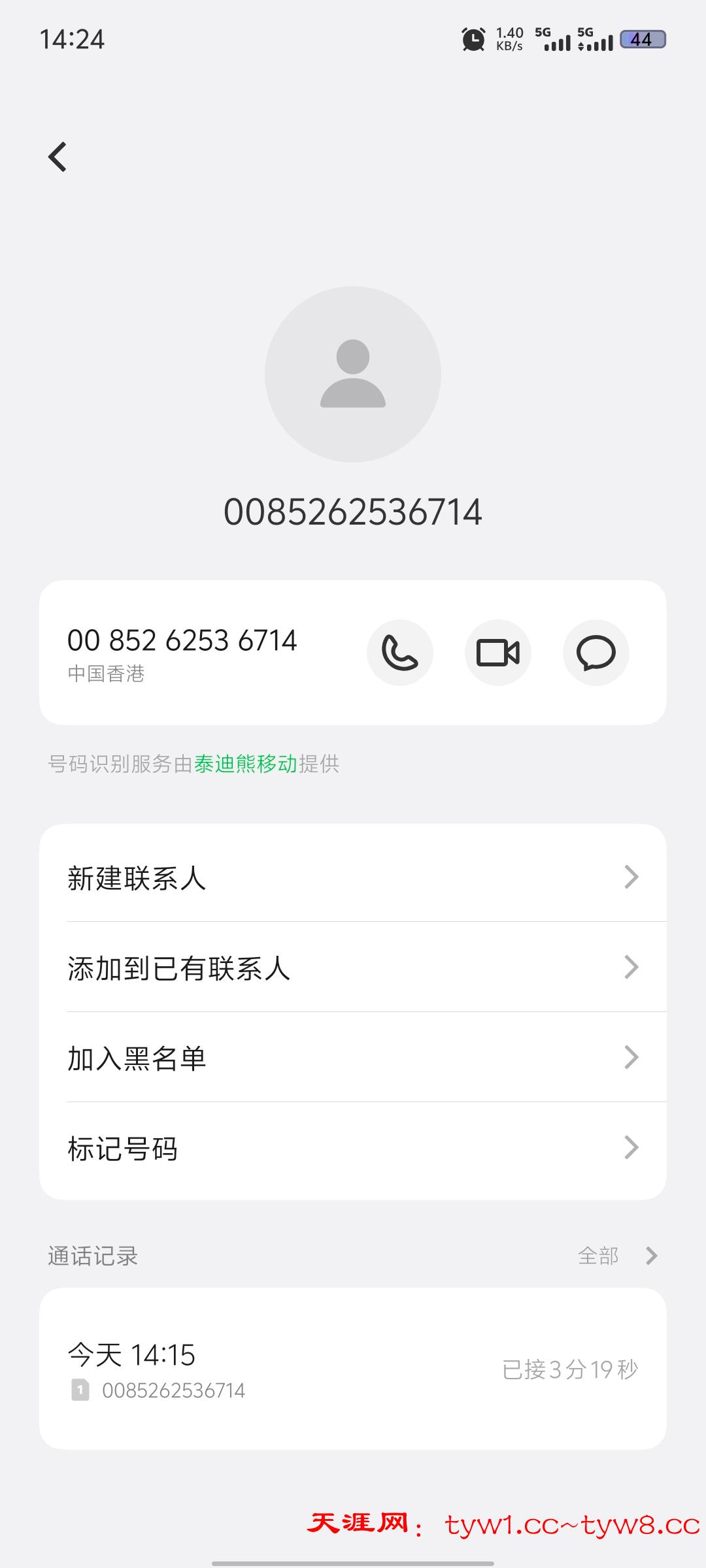Tap the contact avatar placeholder
This screenshot has height=1568, width=706.
[353, 374]
